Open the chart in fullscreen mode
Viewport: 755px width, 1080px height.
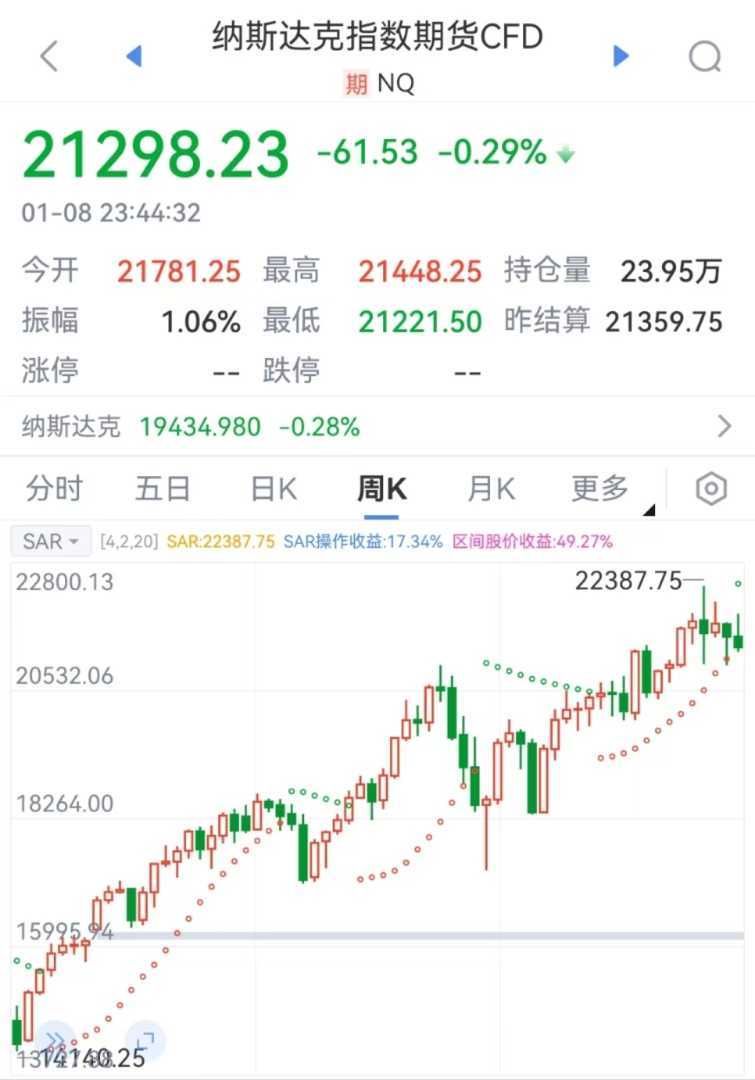pyautogui.click(x=144, y=1039)
